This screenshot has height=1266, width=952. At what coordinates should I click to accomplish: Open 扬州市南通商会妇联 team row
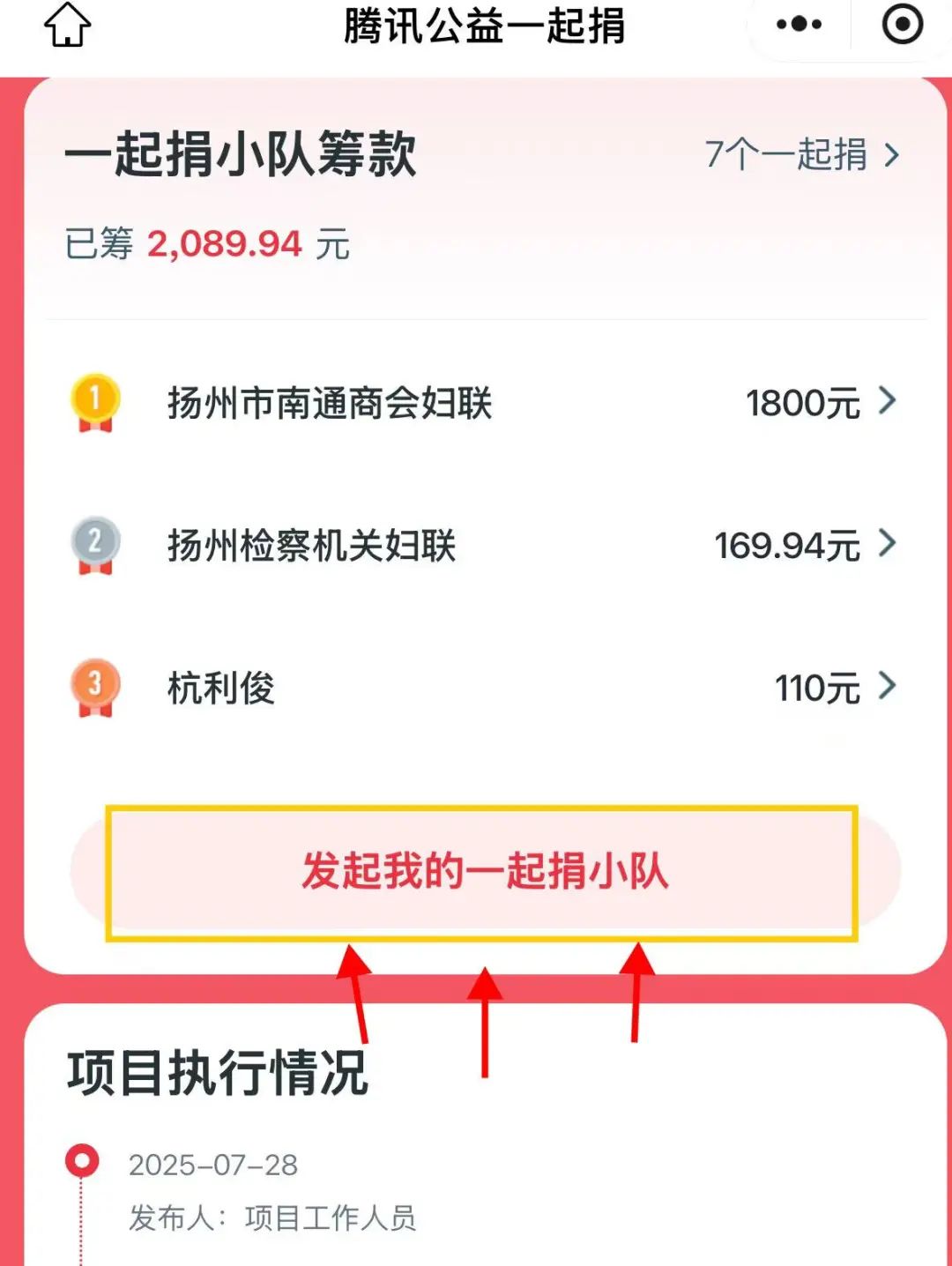pos(485,403)
